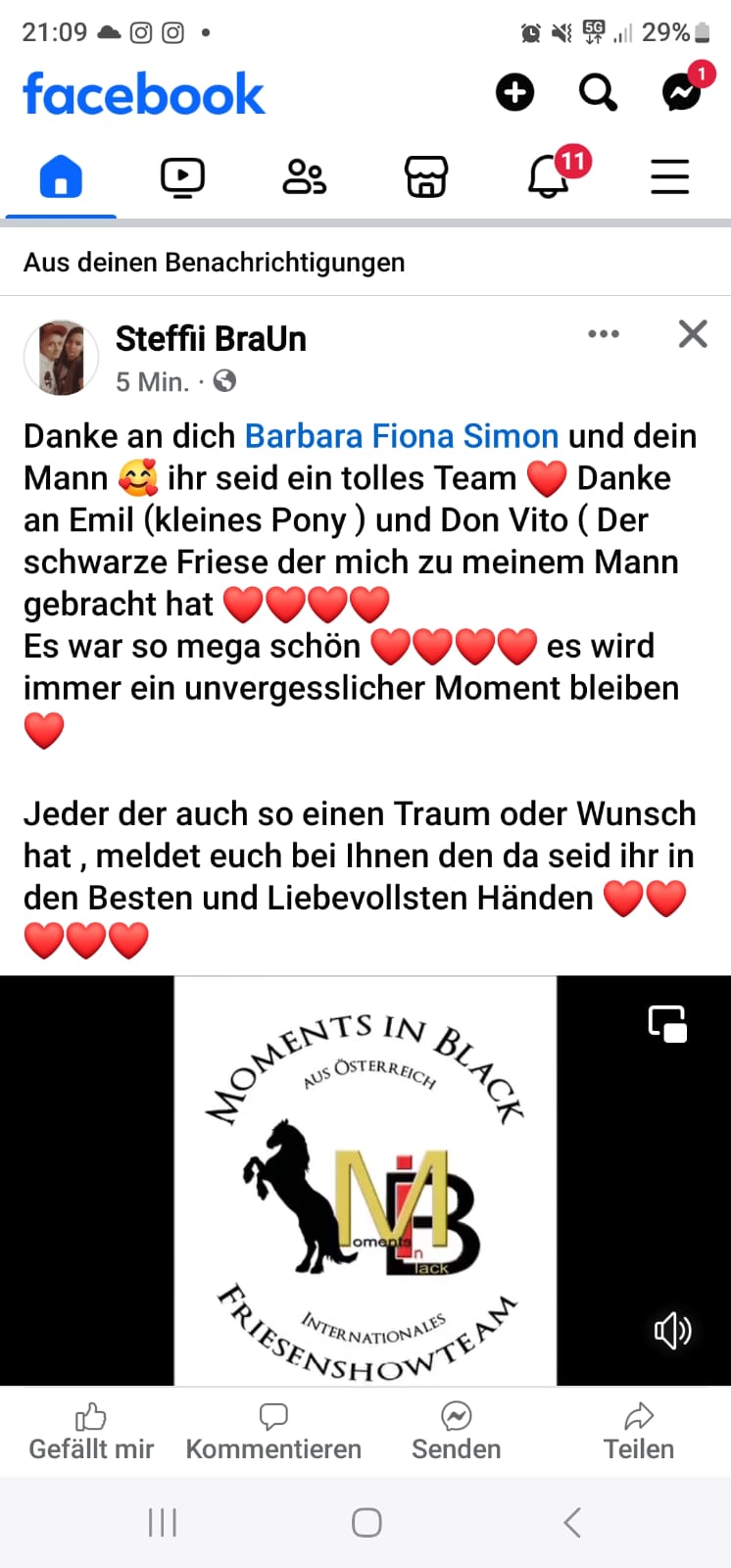This screenshot has width=731, height=1568.
Task: Open Barbara Fiona Simon's profile link
Action: click(402, 436)
